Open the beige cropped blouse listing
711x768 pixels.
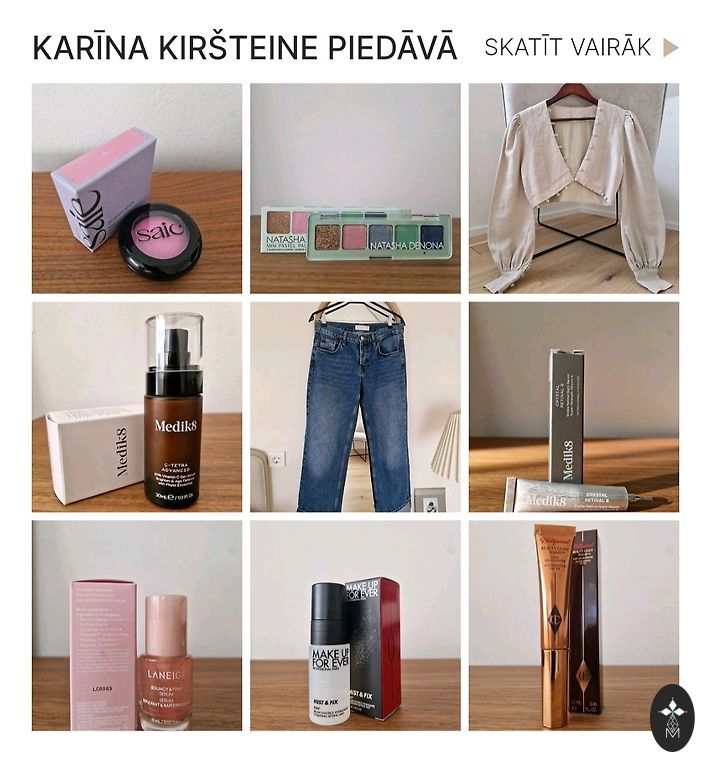[573, 188]
